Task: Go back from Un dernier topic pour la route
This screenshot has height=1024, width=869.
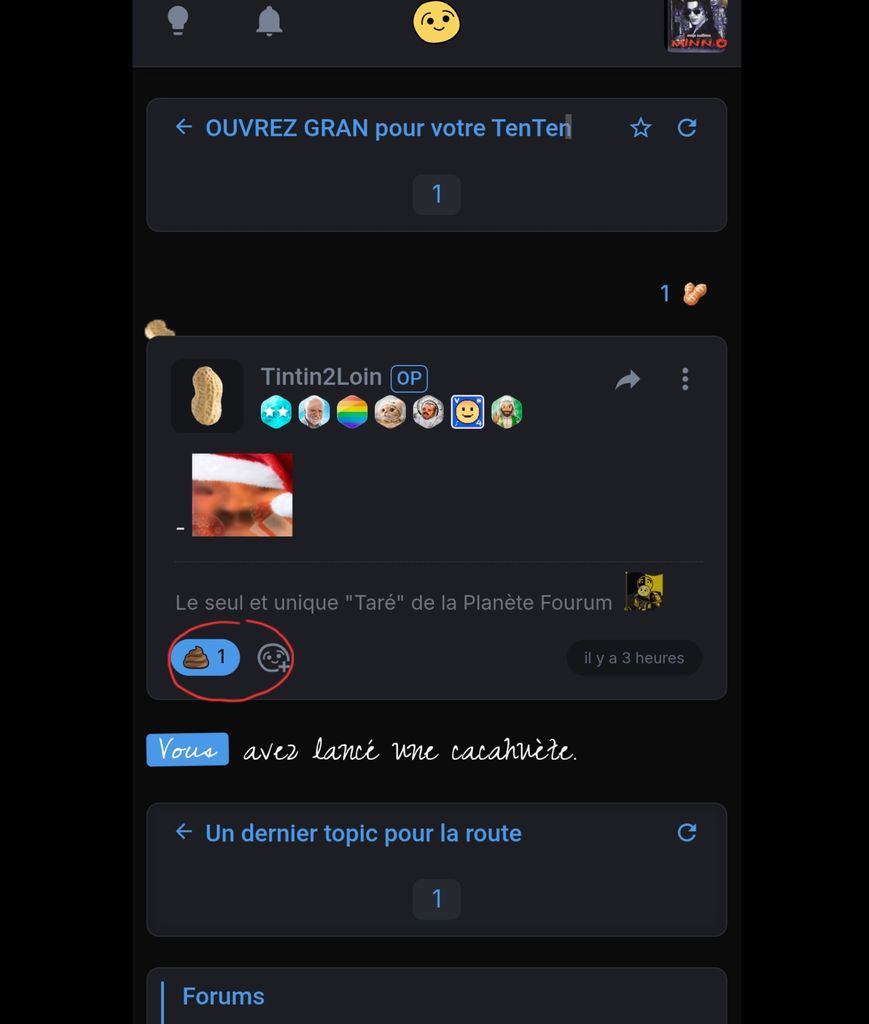Action: 184,832
